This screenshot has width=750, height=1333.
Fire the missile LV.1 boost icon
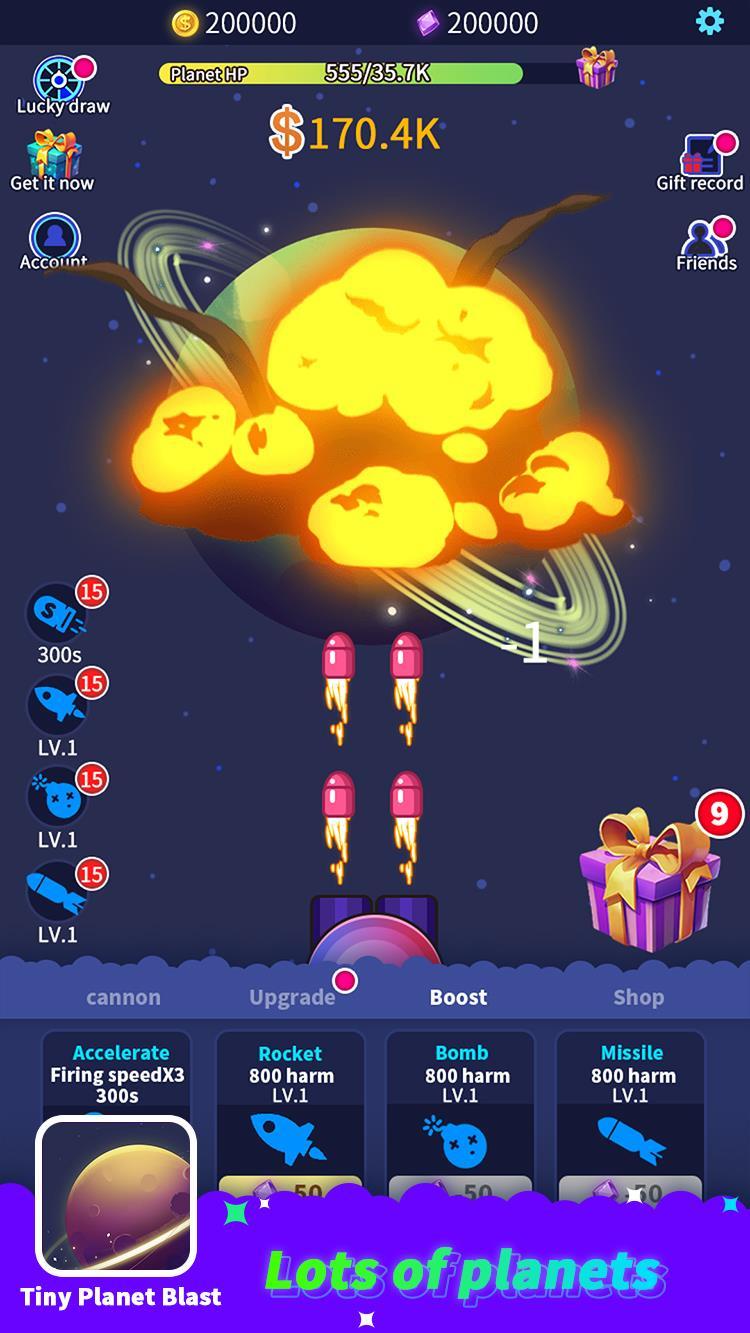pos(57,892)
